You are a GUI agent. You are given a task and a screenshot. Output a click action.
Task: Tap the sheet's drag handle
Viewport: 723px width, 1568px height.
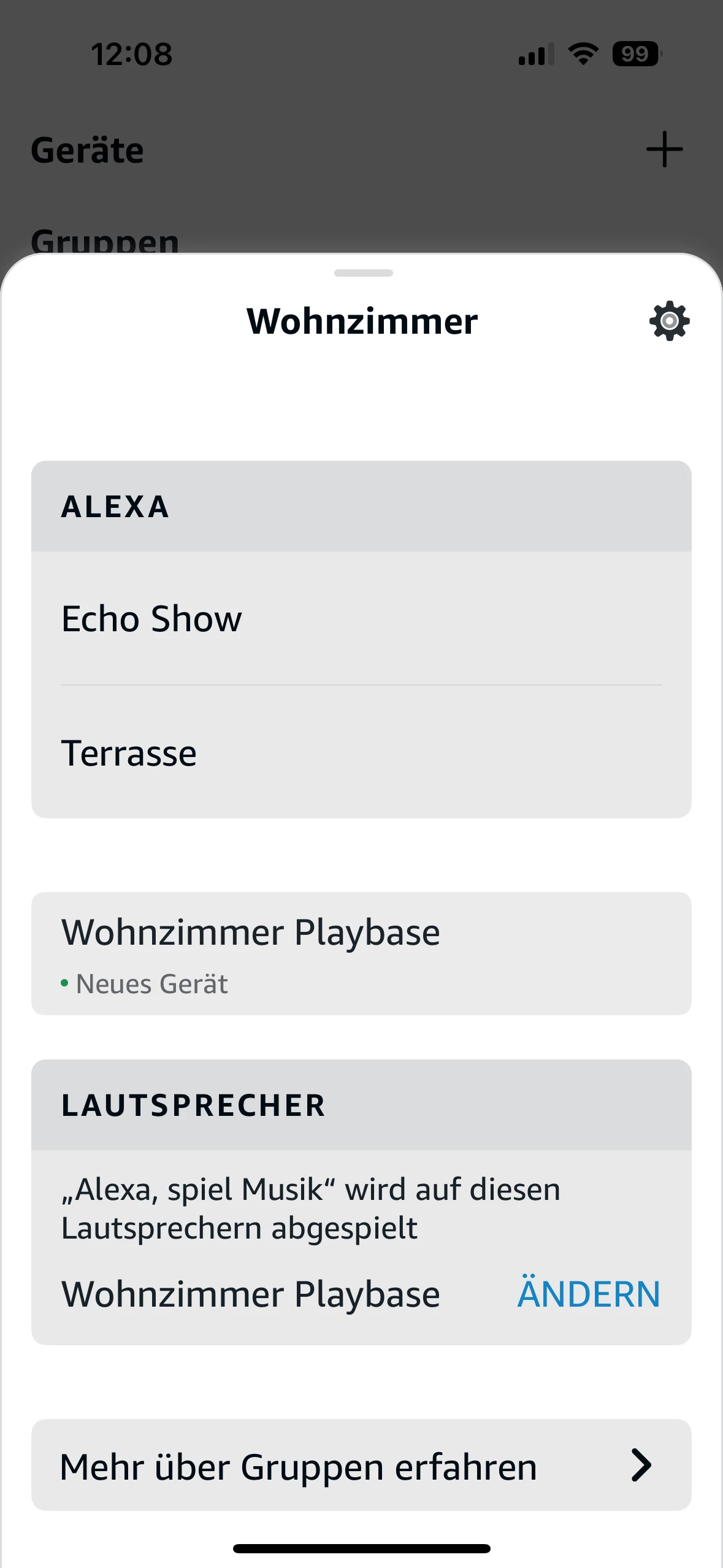pos(363,273)
